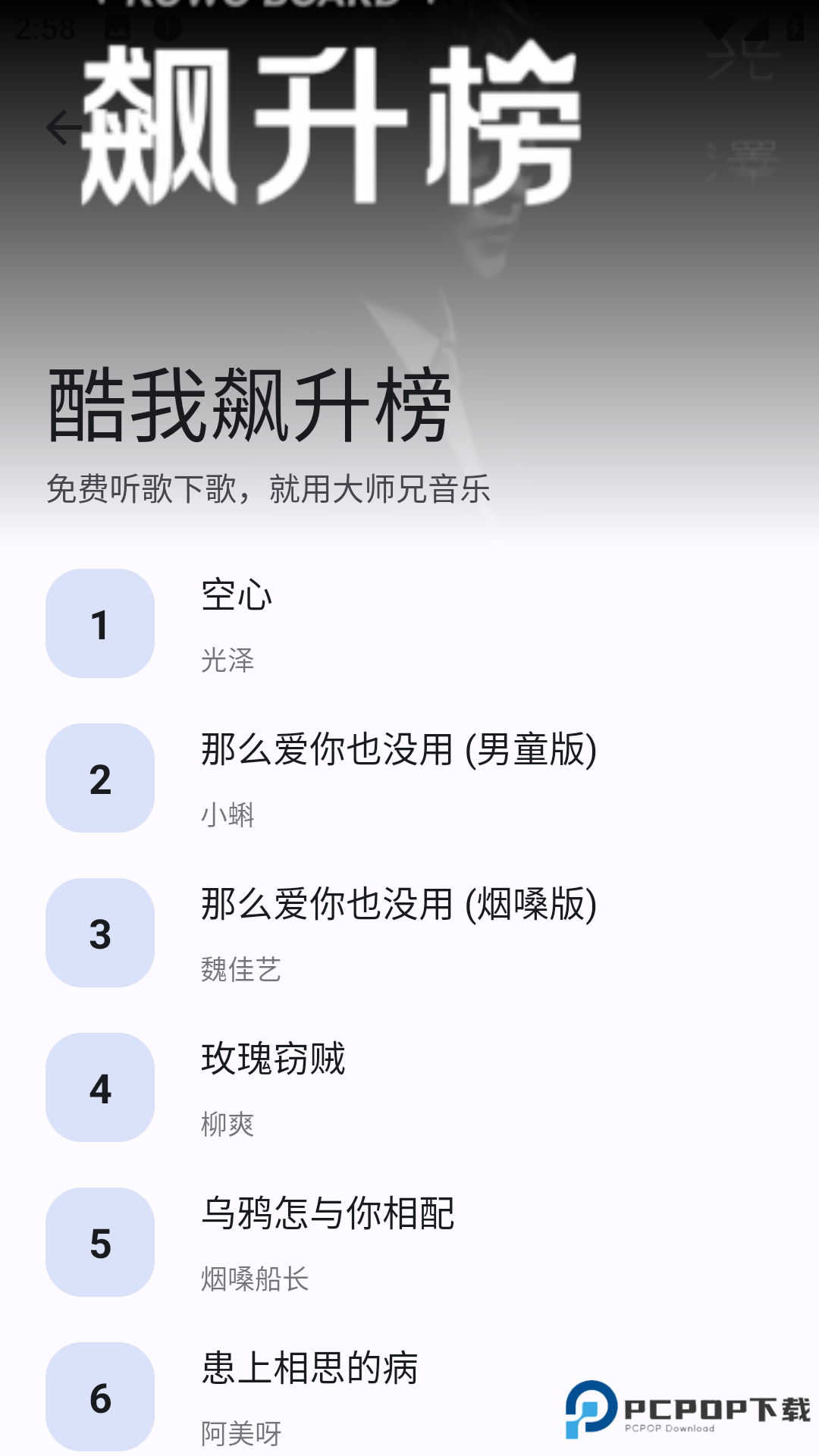This screenshot has height=1456, width=819.
Task: Open 那么爱你也没用 (男童版)
Action: 398,778
